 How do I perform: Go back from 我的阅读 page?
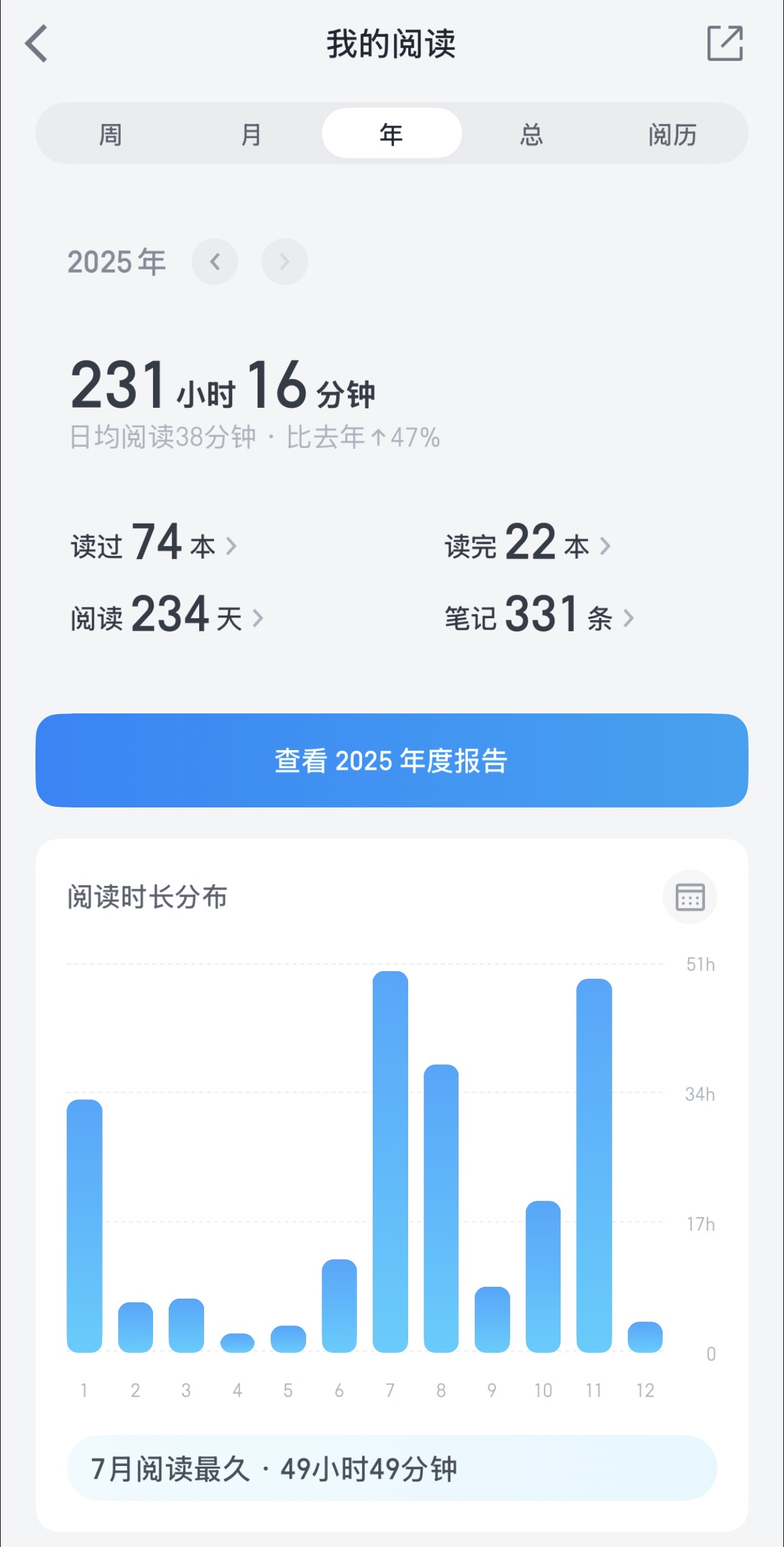pyautogui.click(x=37, y=44)
